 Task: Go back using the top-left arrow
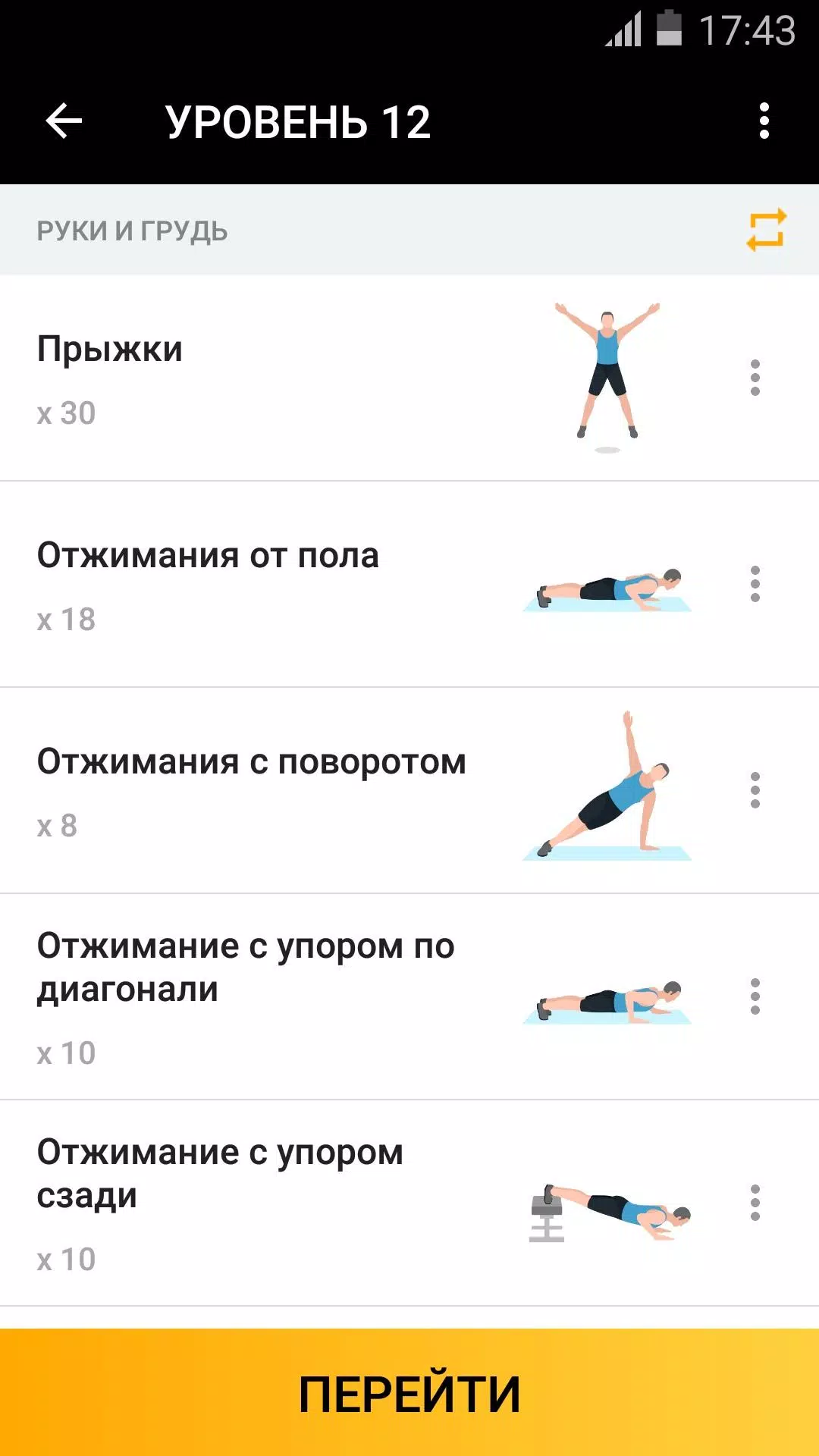pyautogui.click(x=64, y=121)
